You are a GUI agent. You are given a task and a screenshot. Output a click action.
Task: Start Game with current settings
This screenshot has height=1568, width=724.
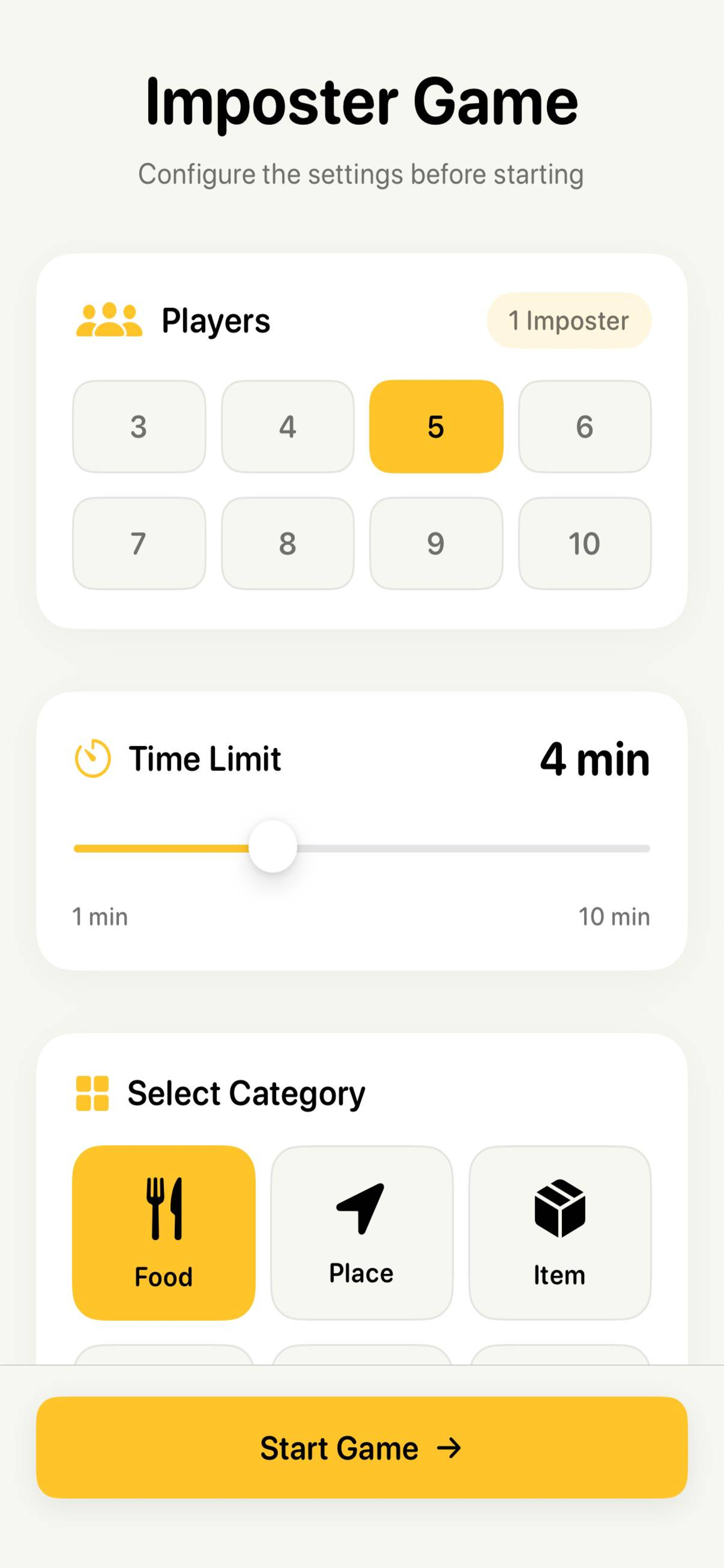361,1447
